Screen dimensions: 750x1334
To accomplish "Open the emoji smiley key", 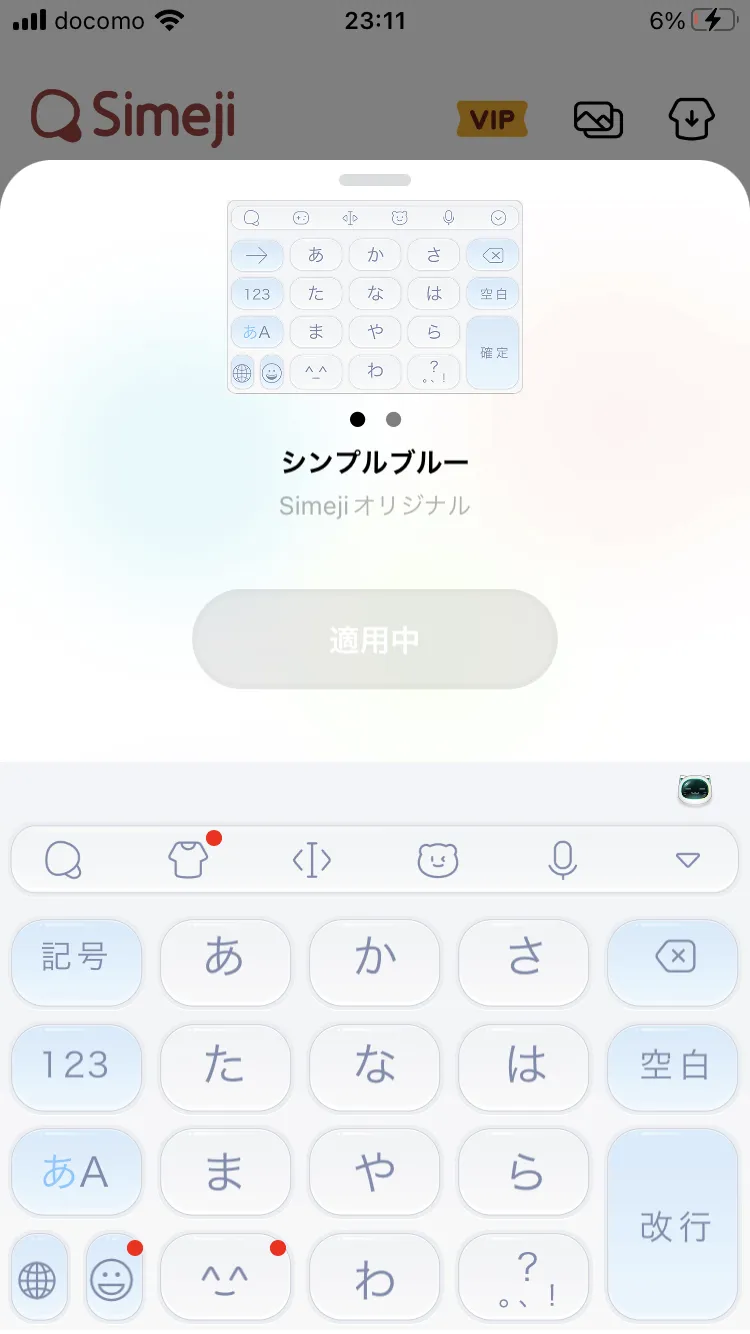I will (113, 1277).
